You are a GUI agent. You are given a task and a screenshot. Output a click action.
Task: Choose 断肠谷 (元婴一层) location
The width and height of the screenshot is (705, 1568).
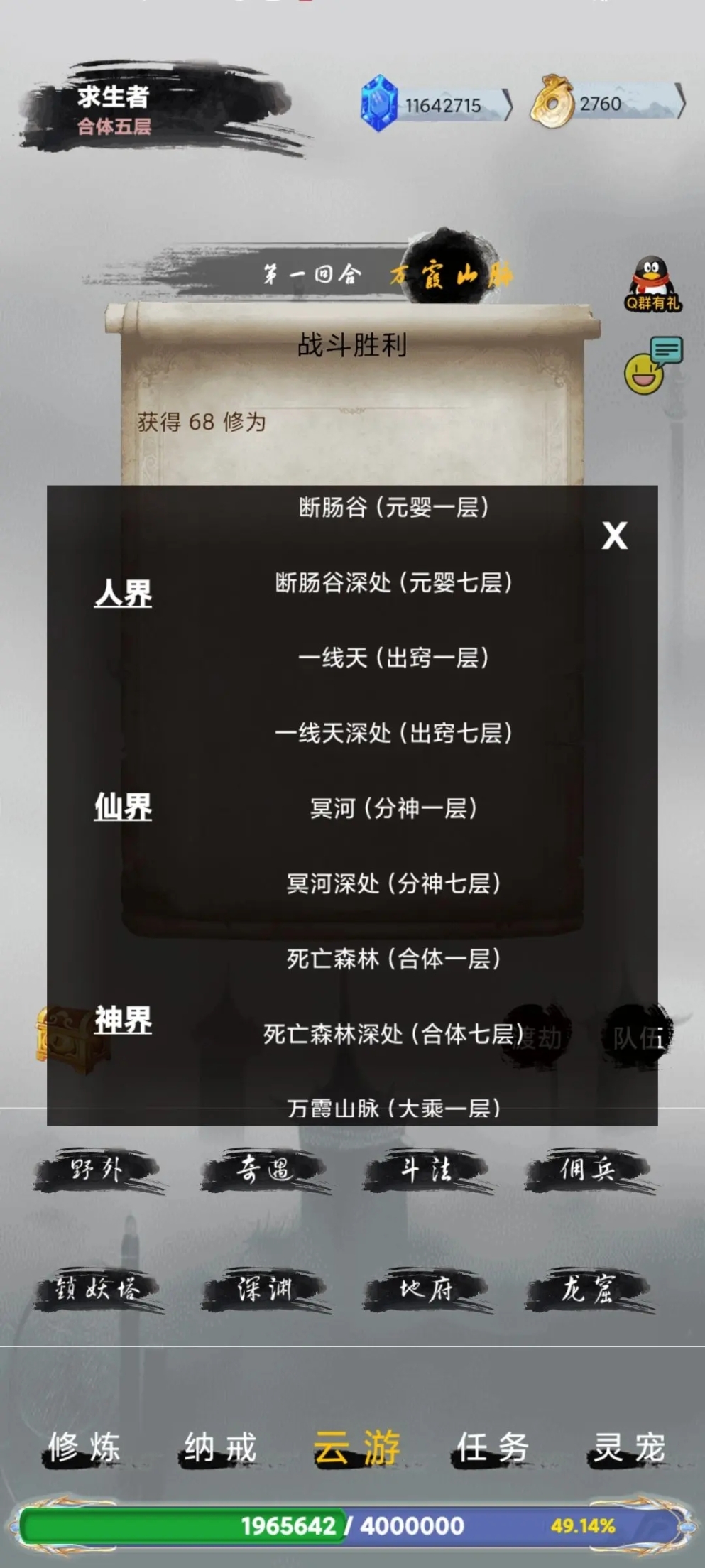tap(393, 507)
